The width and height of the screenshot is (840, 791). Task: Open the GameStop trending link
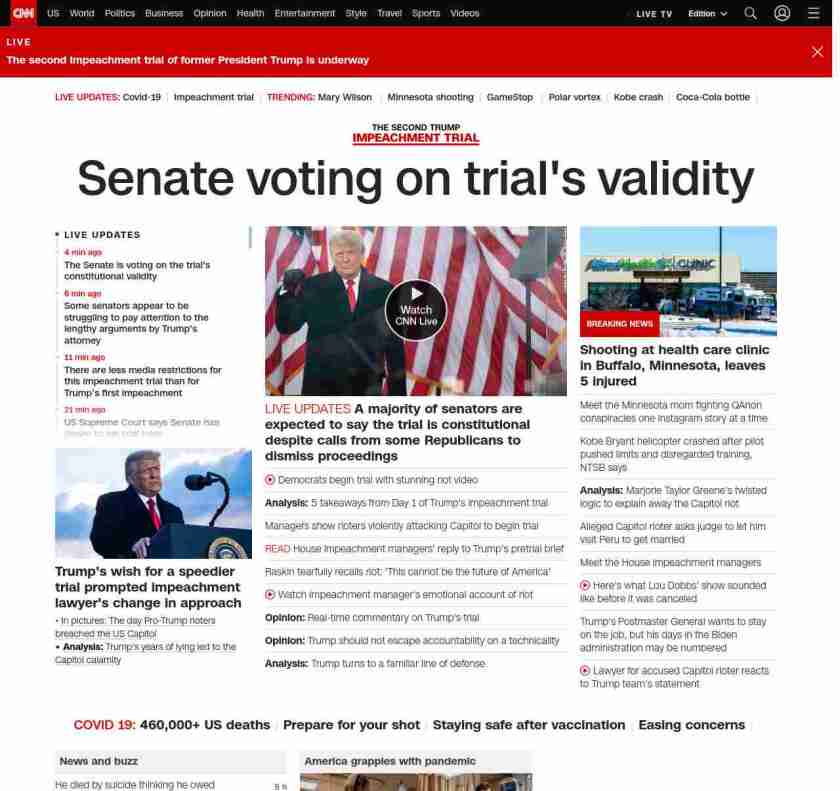tap(510, 97)
